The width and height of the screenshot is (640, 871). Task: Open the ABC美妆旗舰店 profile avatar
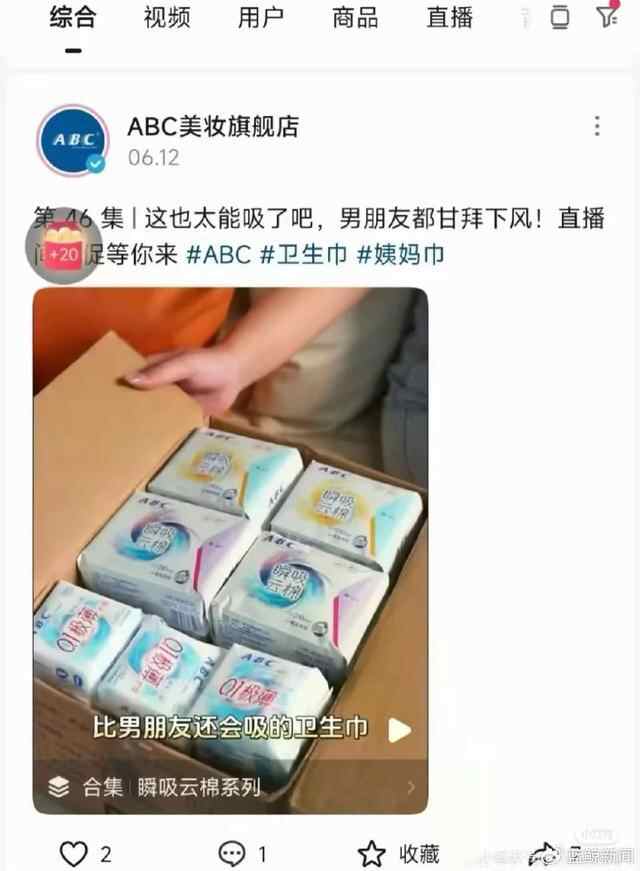click(x=73, y=139)
